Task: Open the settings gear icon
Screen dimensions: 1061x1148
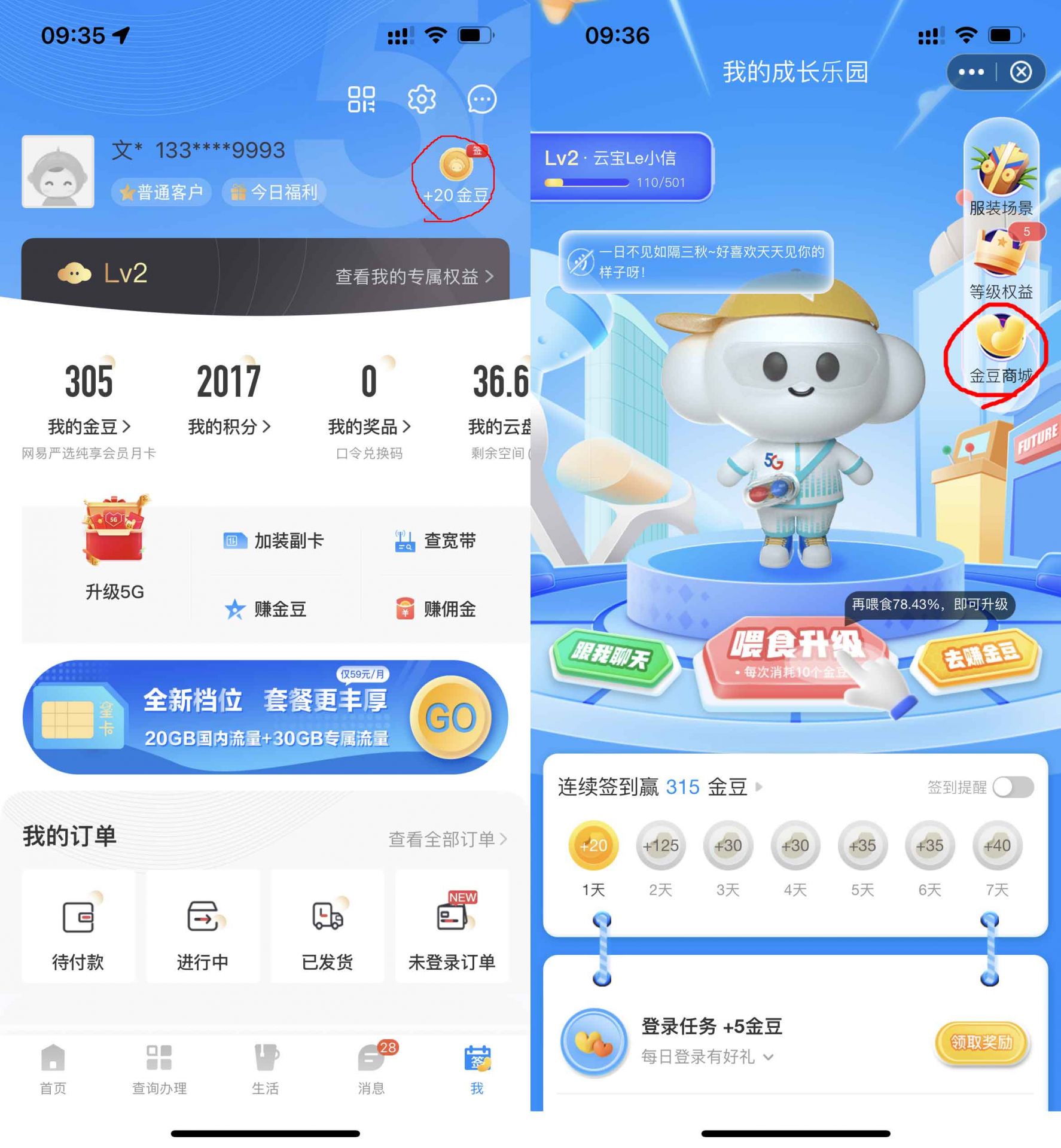Action: (x=422, y=99)
